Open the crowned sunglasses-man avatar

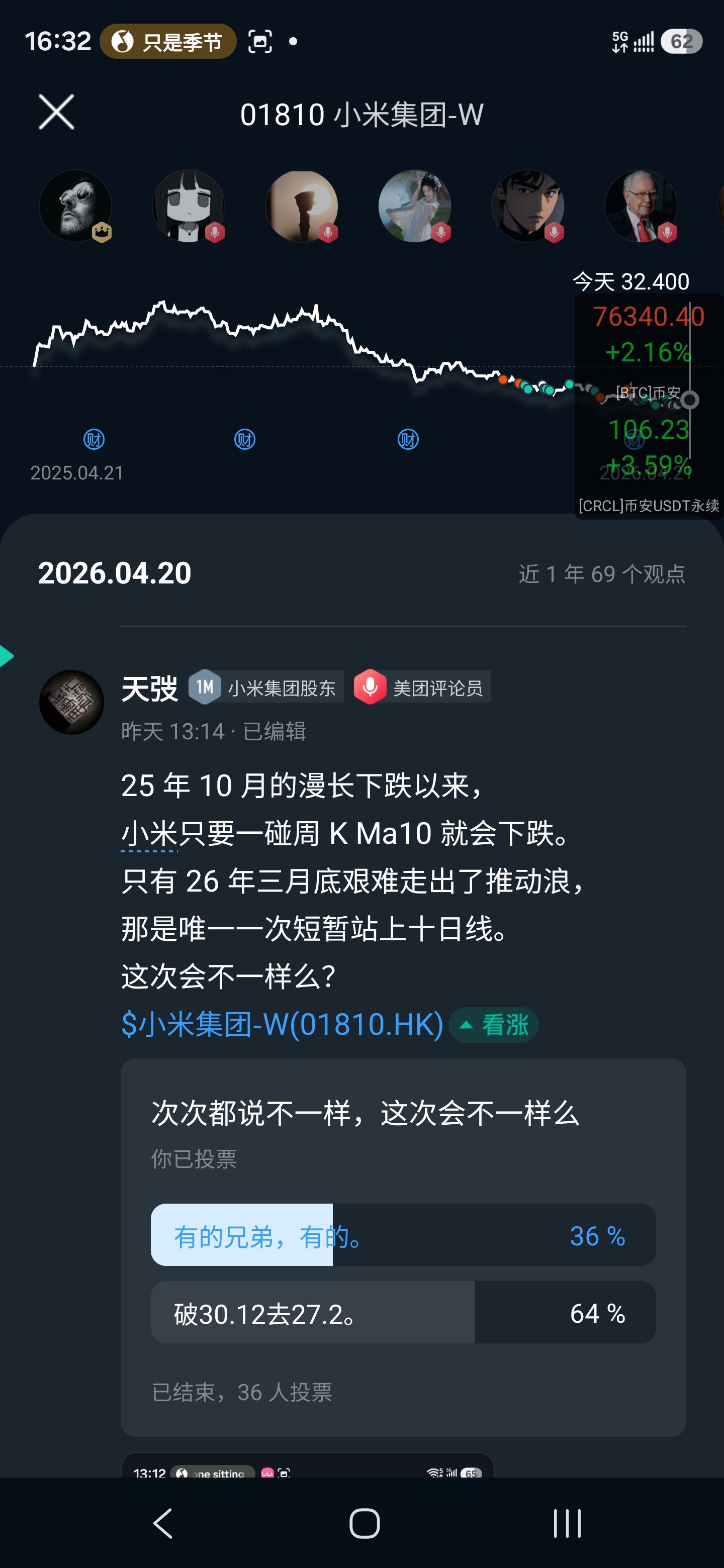coord(75,207)
